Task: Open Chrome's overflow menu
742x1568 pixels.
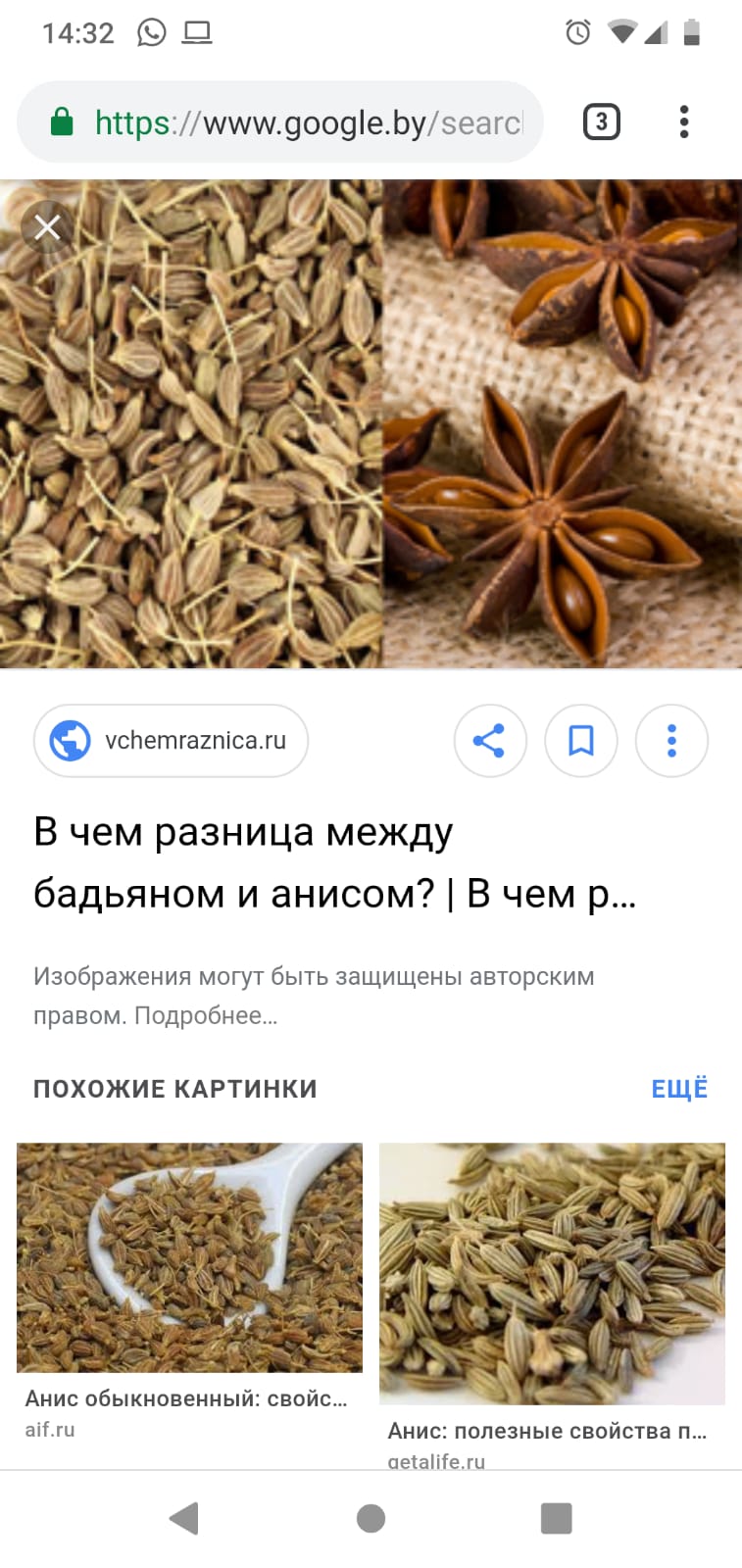Action: (684, 122)
